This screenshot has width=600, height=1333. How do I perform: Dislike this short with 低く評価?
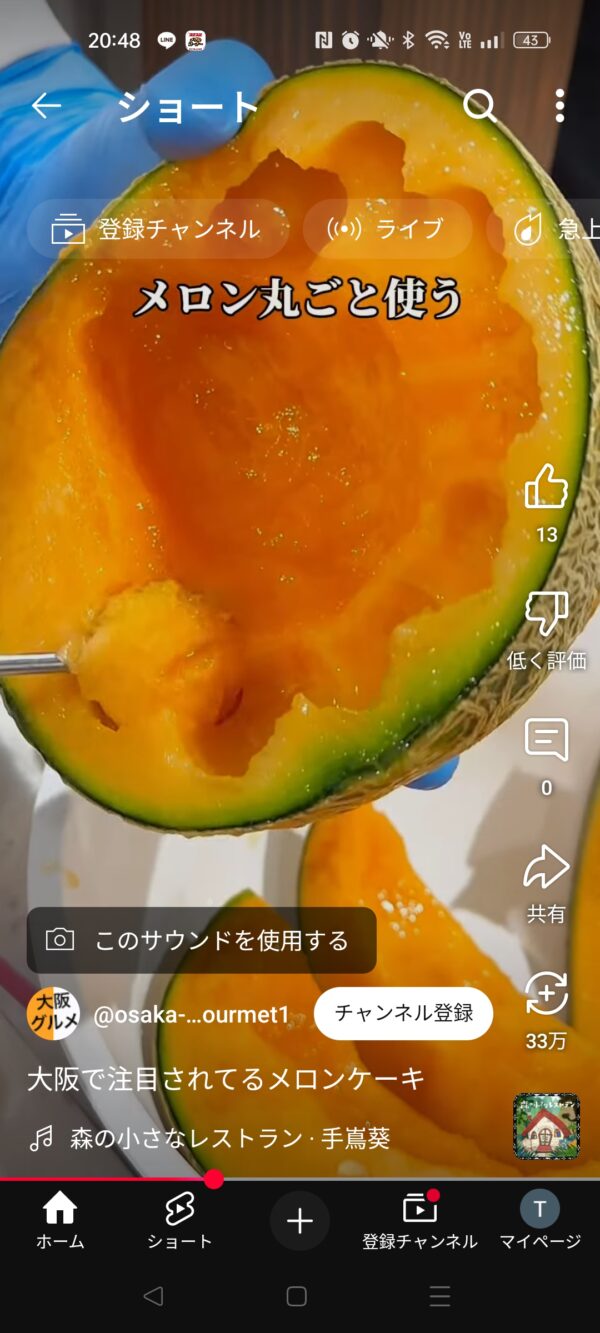546,615
